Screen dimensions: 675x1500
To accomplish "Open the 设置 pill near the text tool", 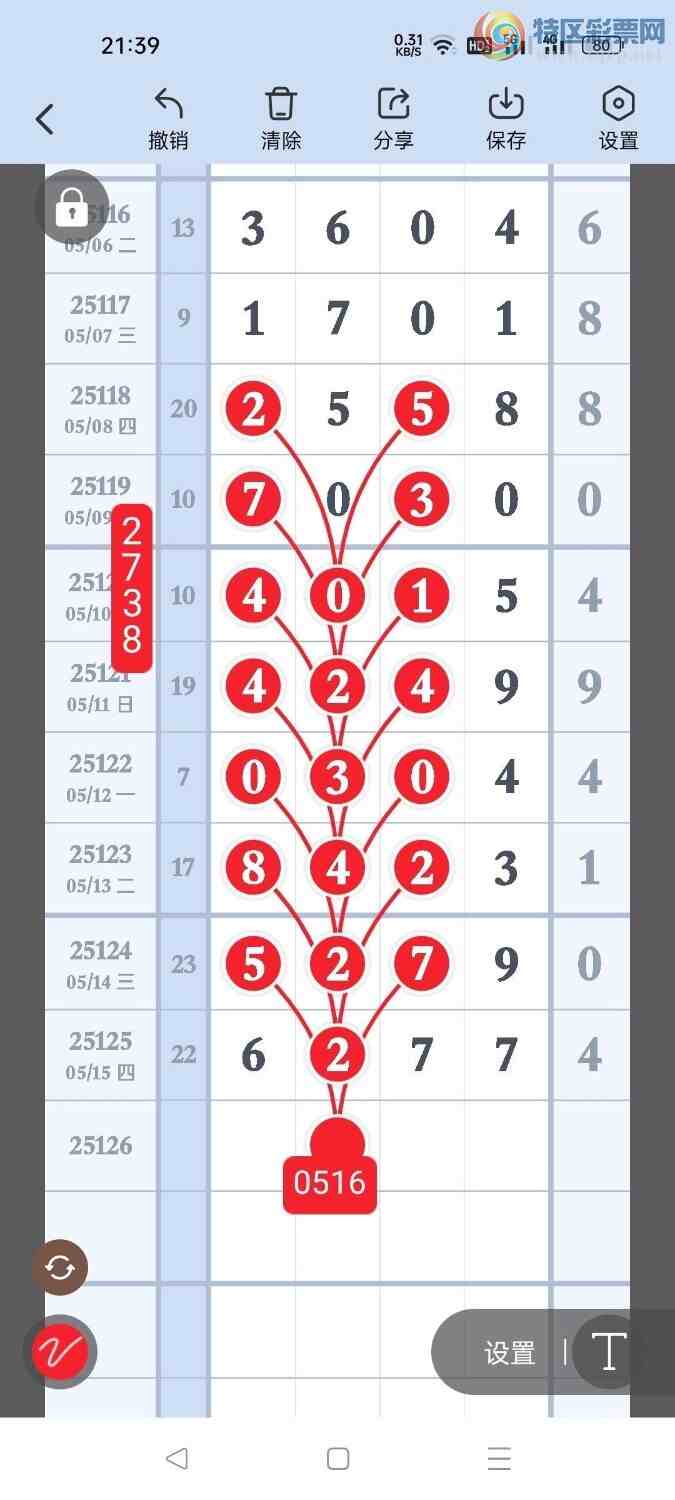I will point(510,1353).
